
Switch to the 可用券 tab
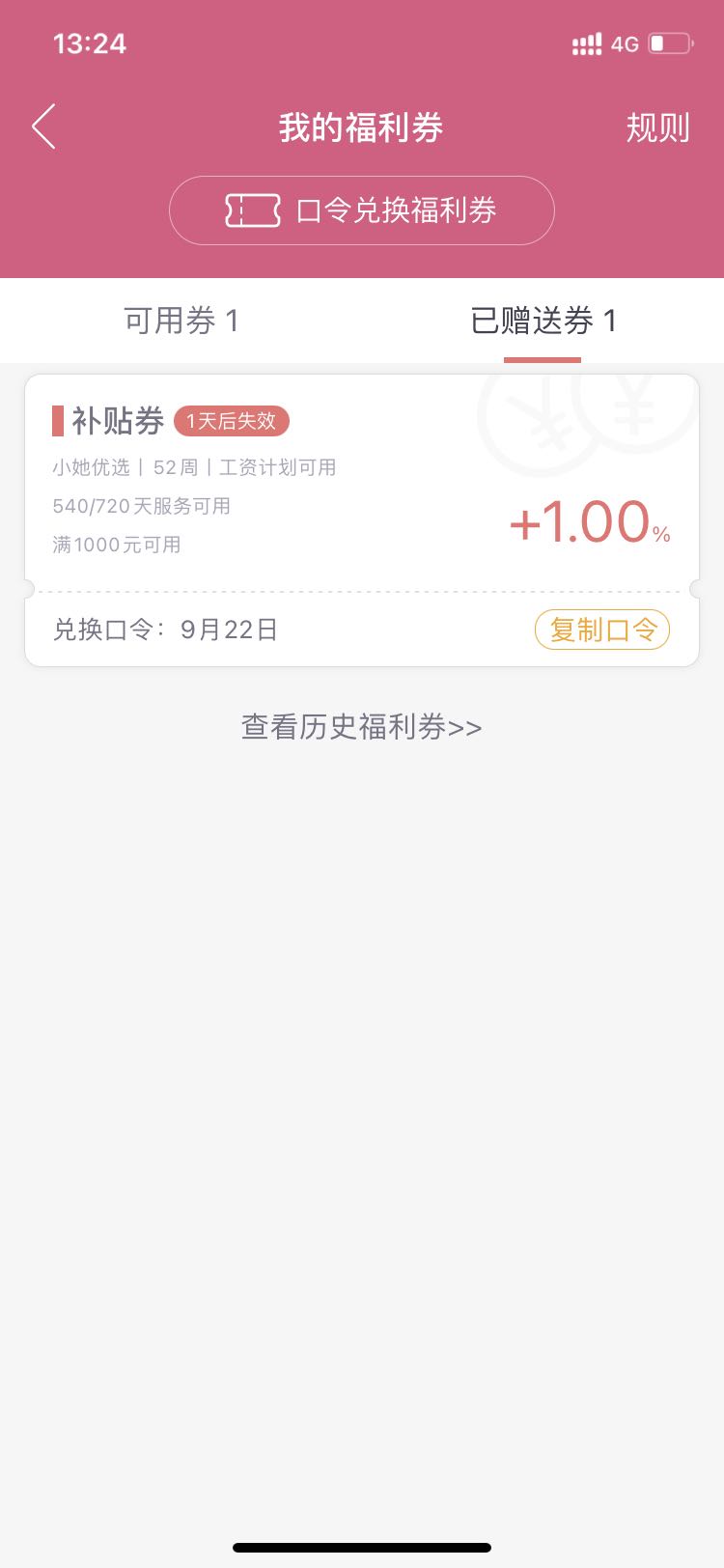[181, 321]
